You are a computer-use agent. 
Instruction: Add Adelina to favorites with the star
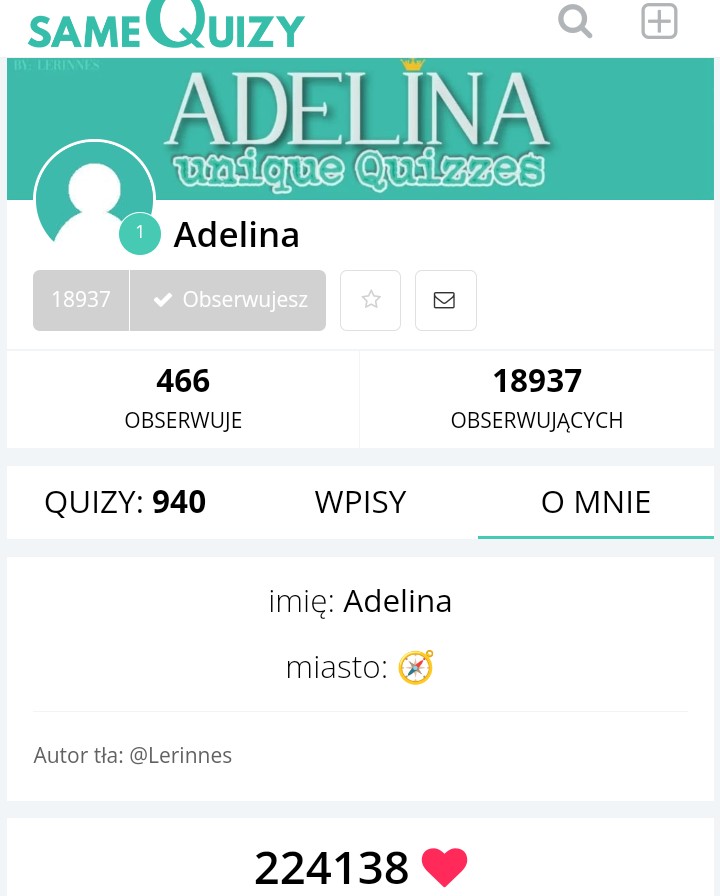tap(371, 300)
